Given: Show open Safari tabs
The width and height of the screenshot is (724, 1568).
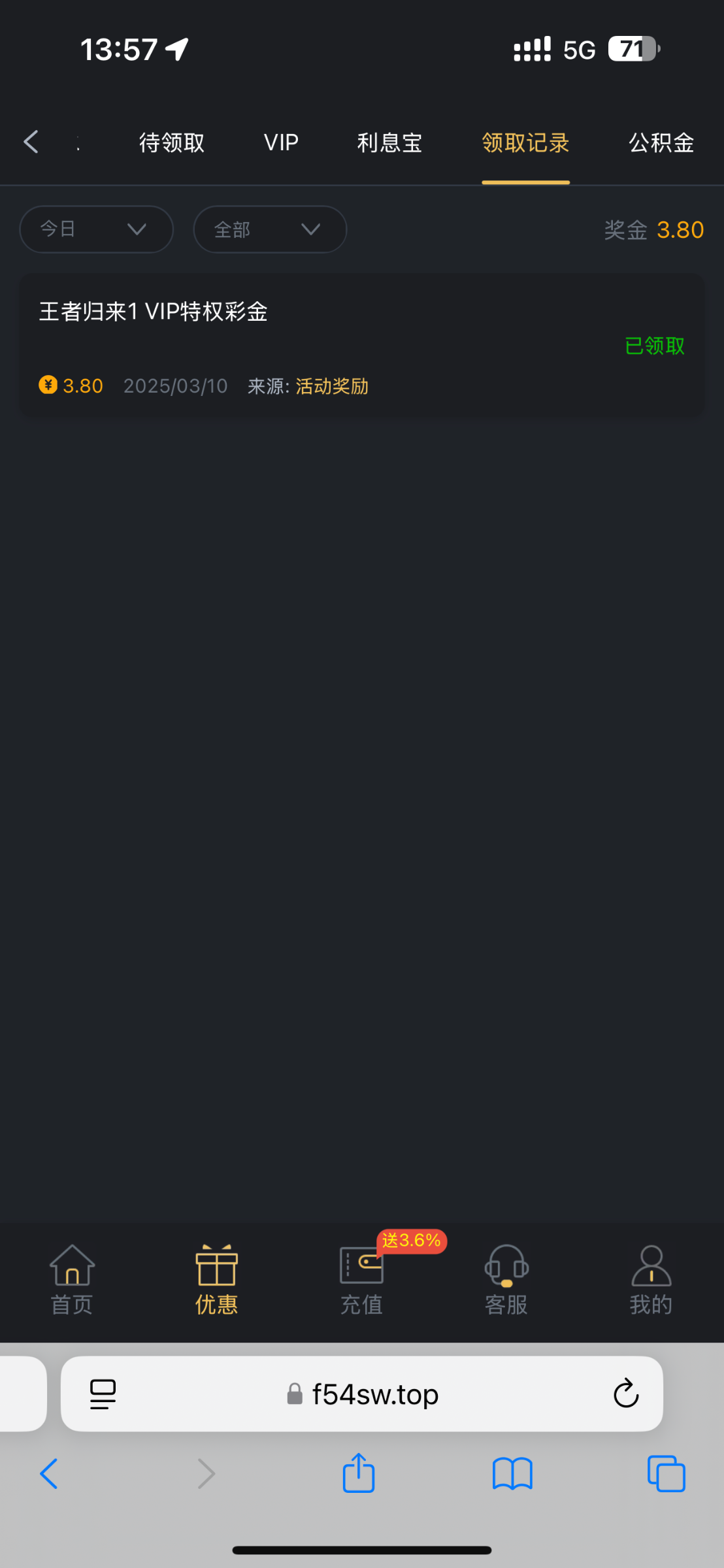Looking at the screenshot, I should [x=666, y=1473].
